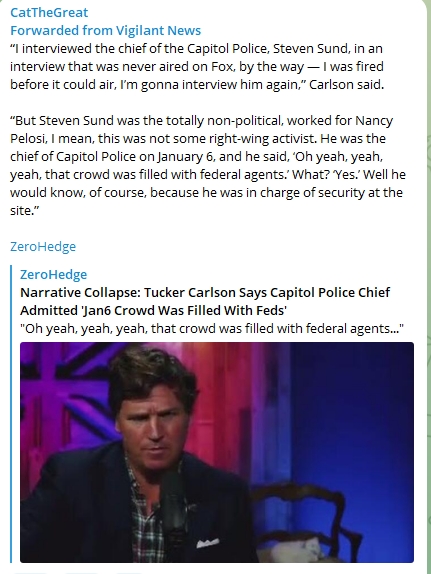
Task: Follow the ZeroHedge link below the quote
Action: click(x=43, y=246)
